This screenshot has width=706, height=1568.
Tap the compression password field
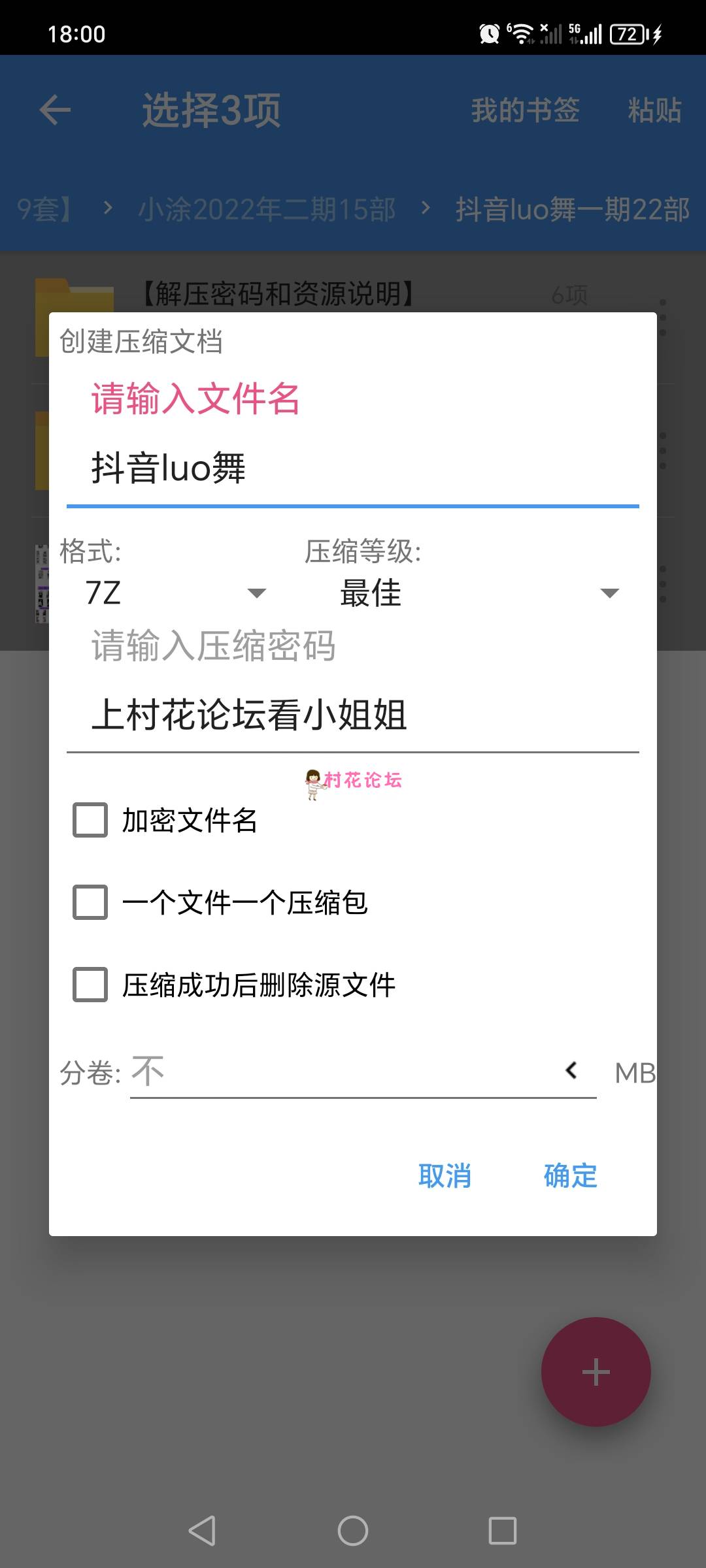pyautogui.click(x=352, y=715)
